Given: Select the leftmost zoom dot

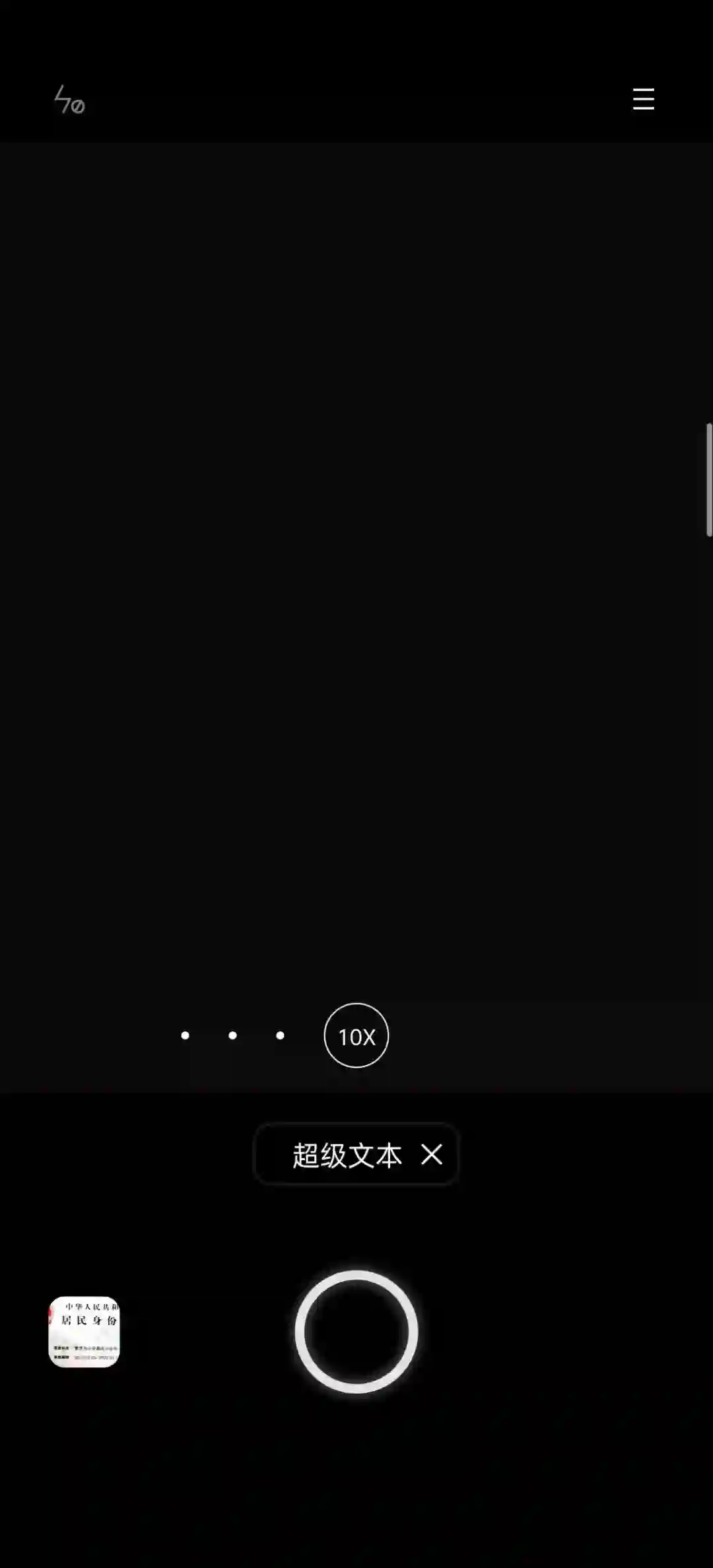Looking at the screenshot, I should click(x=186, y=1035).
